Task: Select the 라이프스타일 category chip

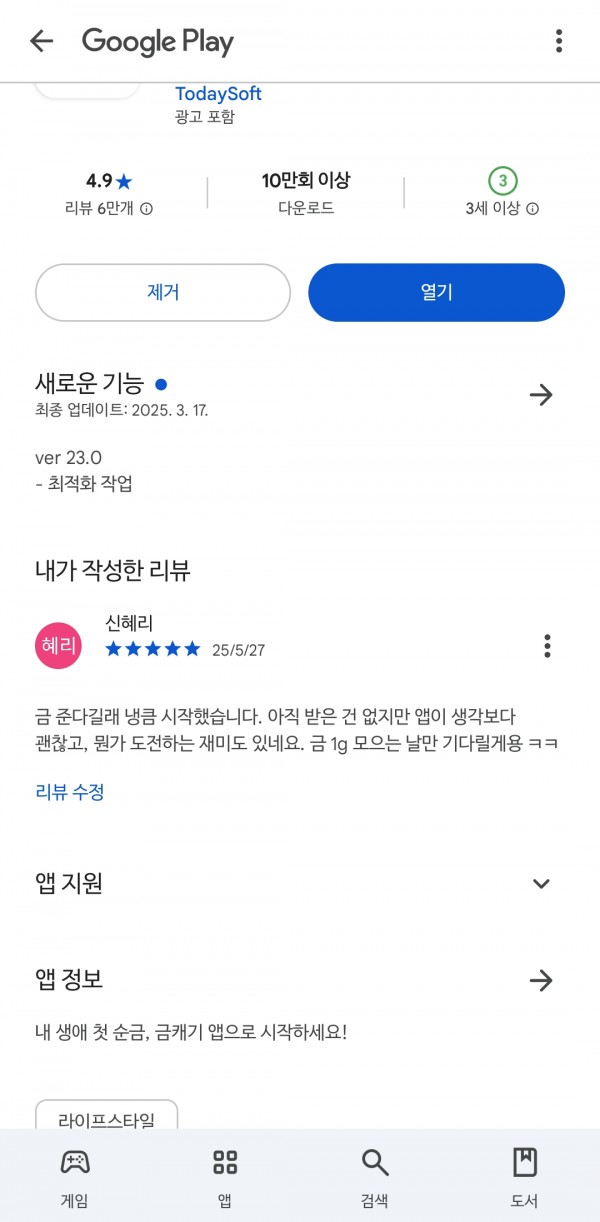Action: point(107,1120)
